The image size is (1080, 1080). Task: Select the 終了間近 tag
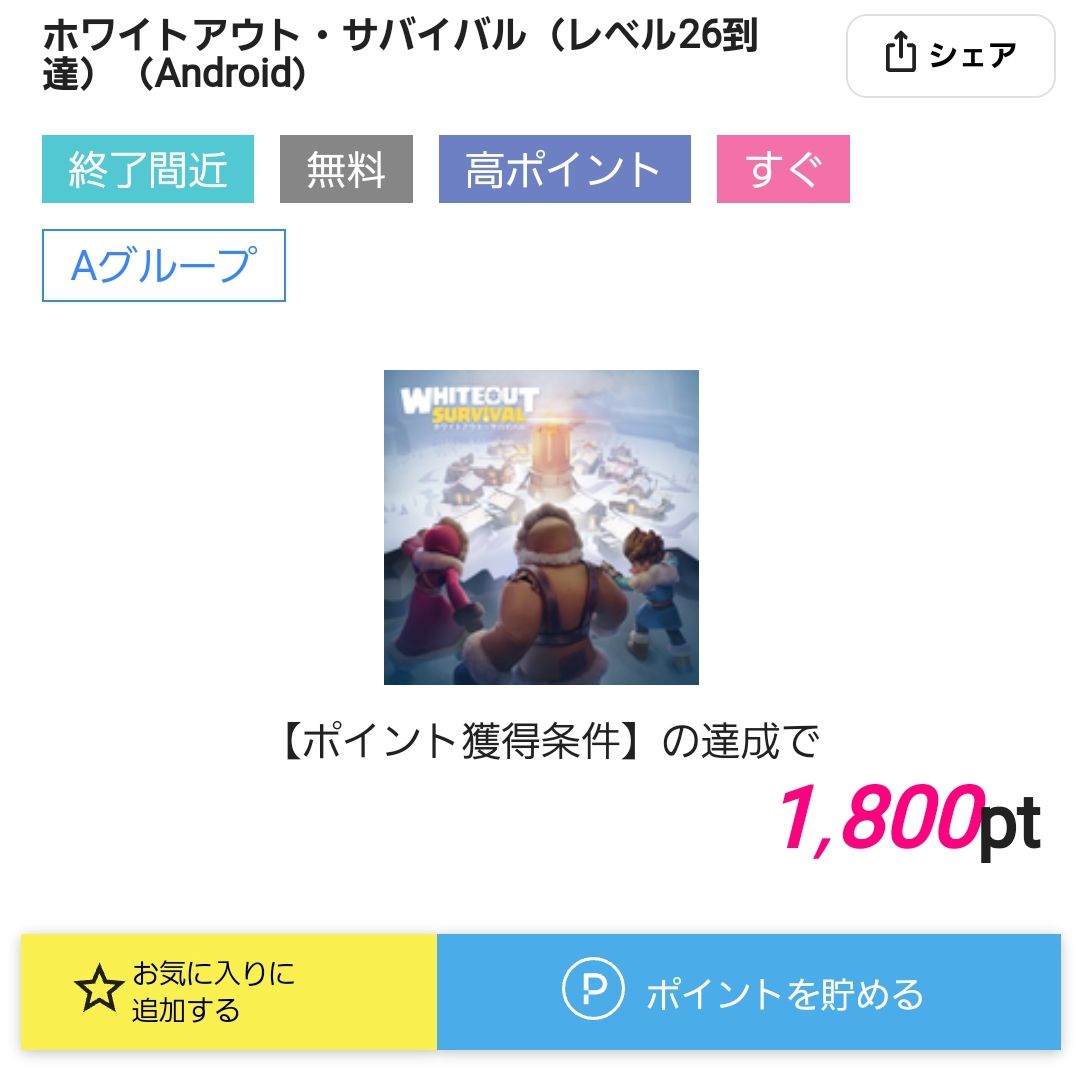pyautogui.click(x=148, y=170)
